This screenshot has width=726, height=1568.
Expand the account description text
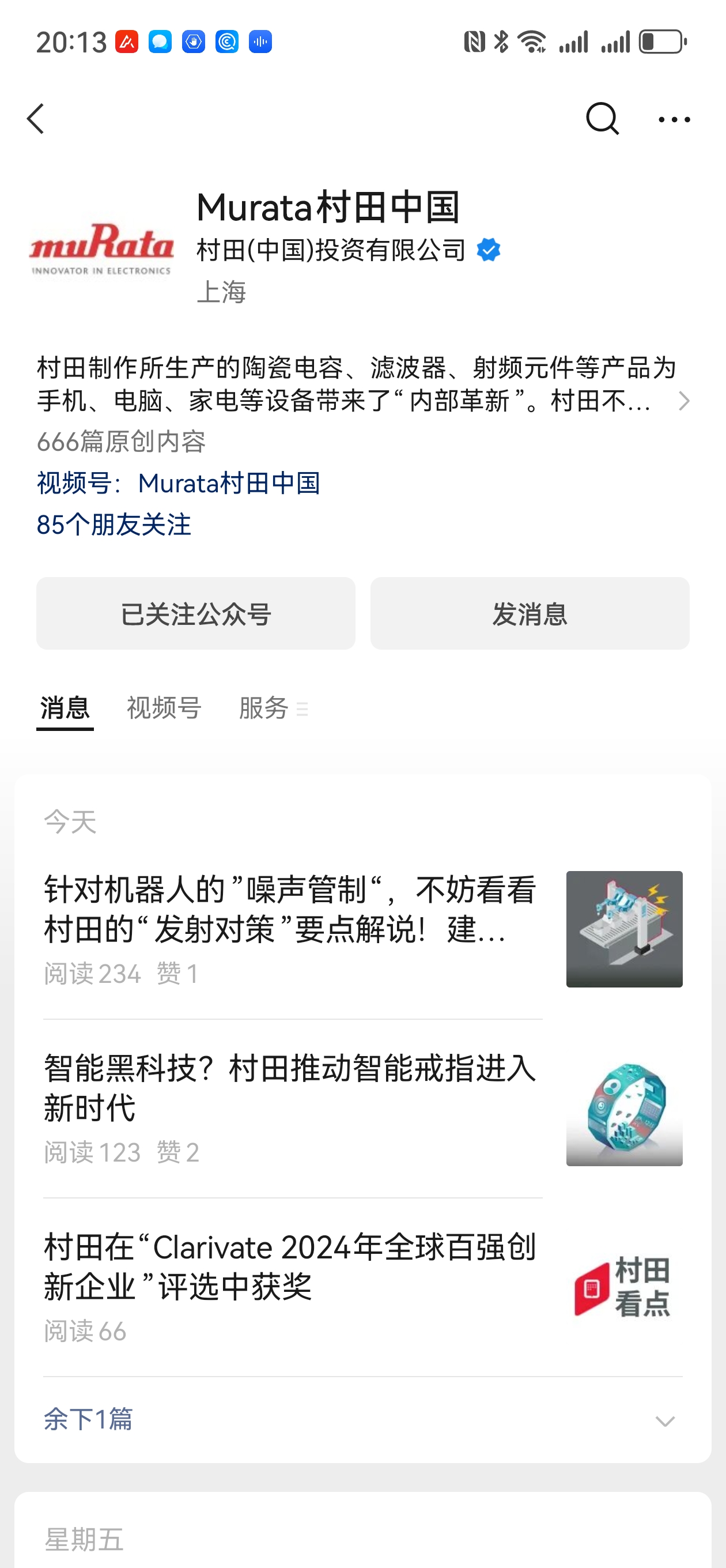[x=683, y=401]
